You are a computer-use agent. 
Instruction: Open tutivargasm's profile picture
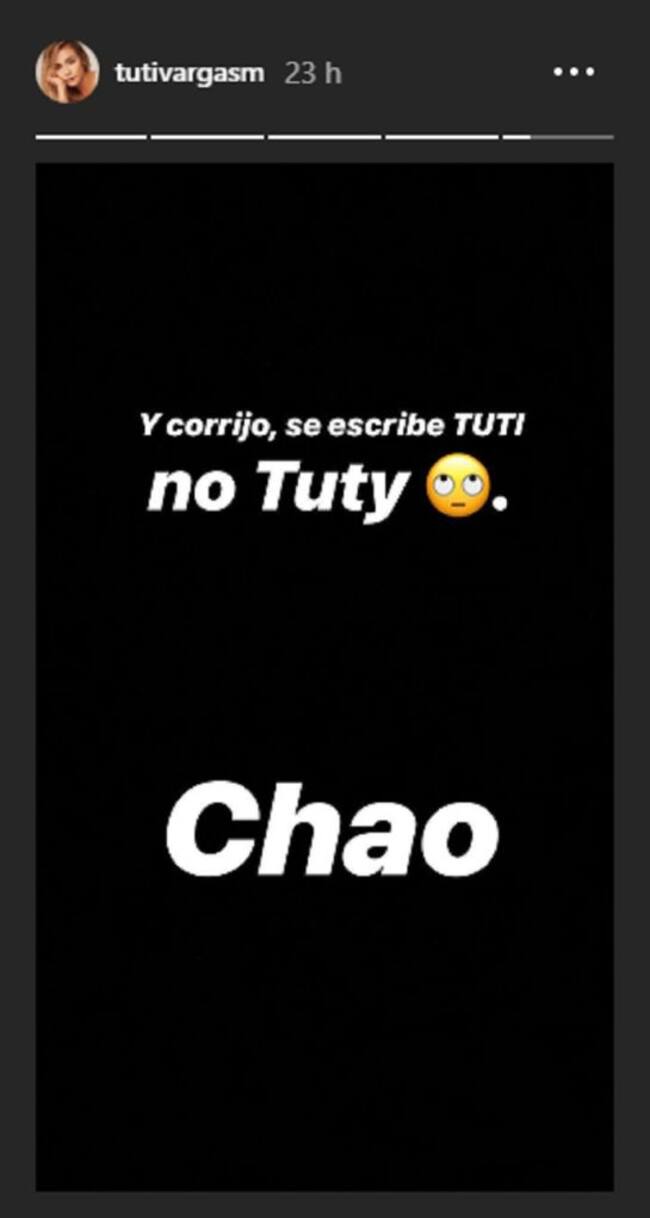67,72
